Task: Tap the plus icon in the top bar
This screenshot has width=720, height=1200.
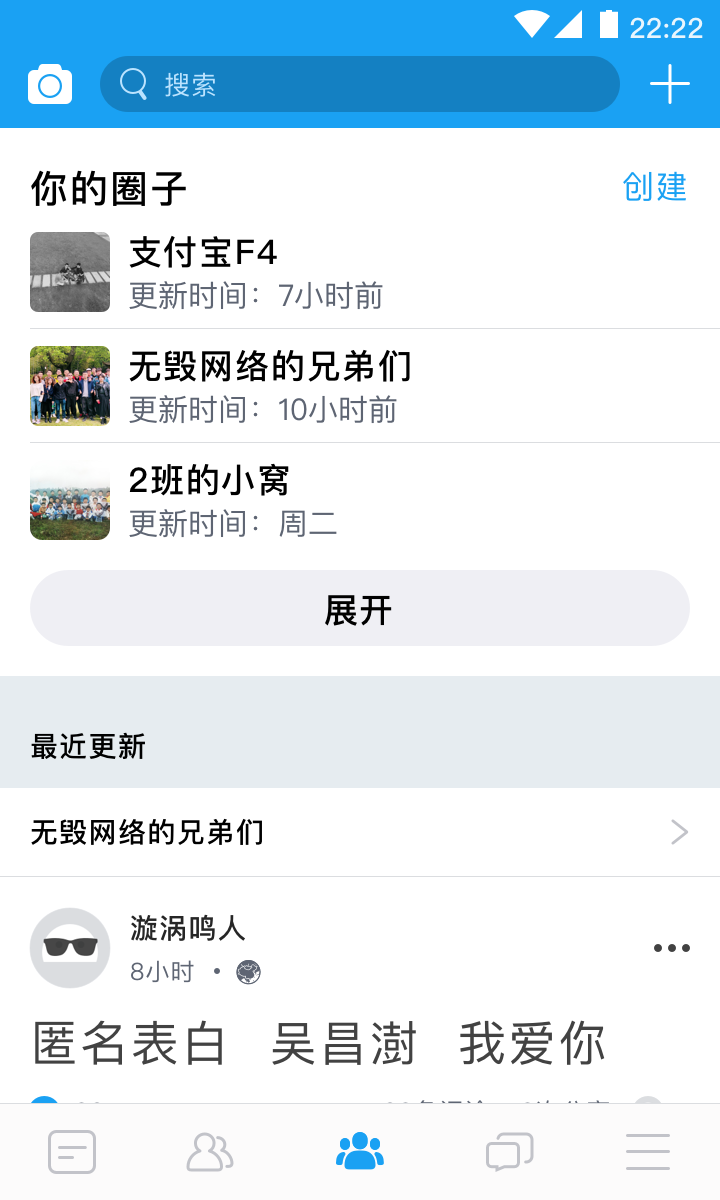Action: coord(669,85)
